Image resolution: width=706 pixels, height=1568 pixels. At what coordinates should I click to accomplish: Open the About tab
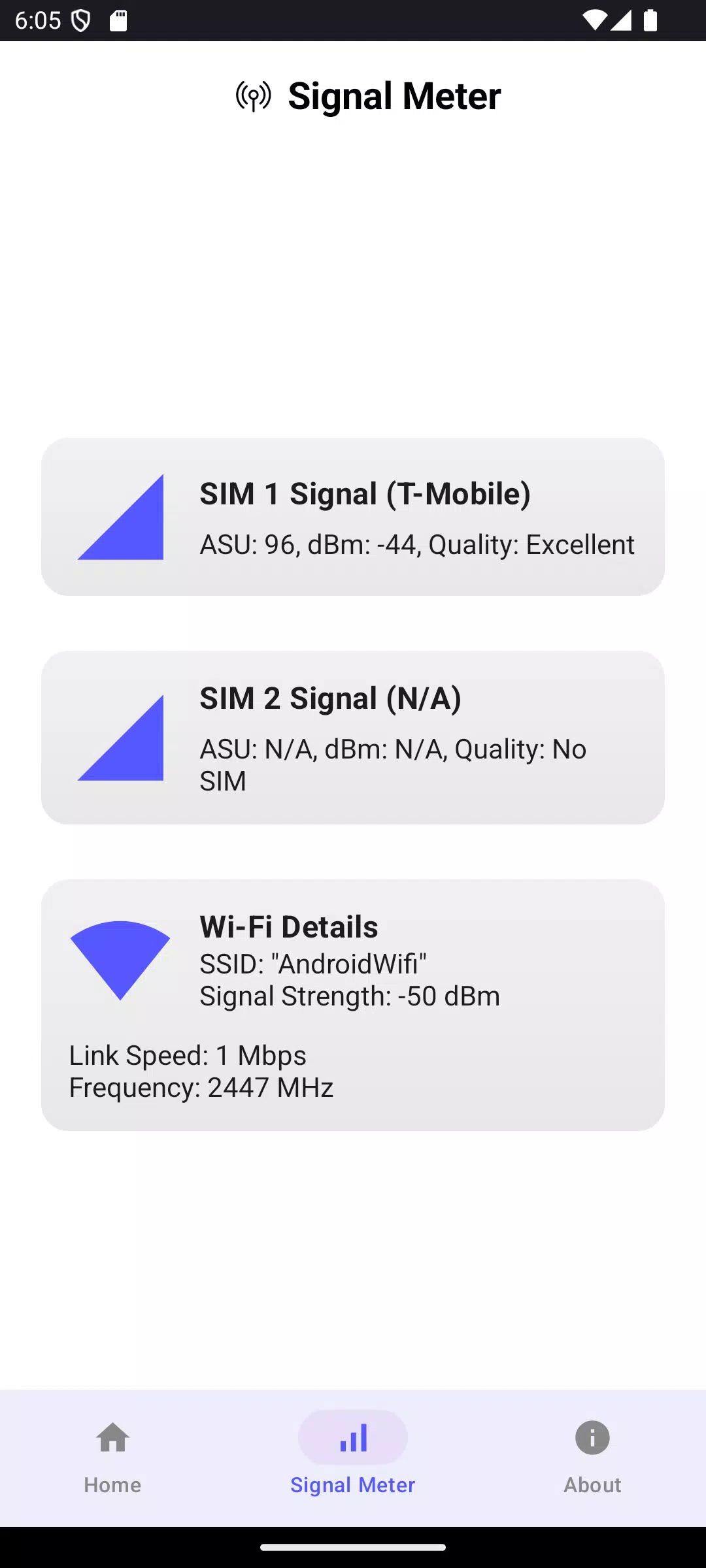tap(592, 1458)
